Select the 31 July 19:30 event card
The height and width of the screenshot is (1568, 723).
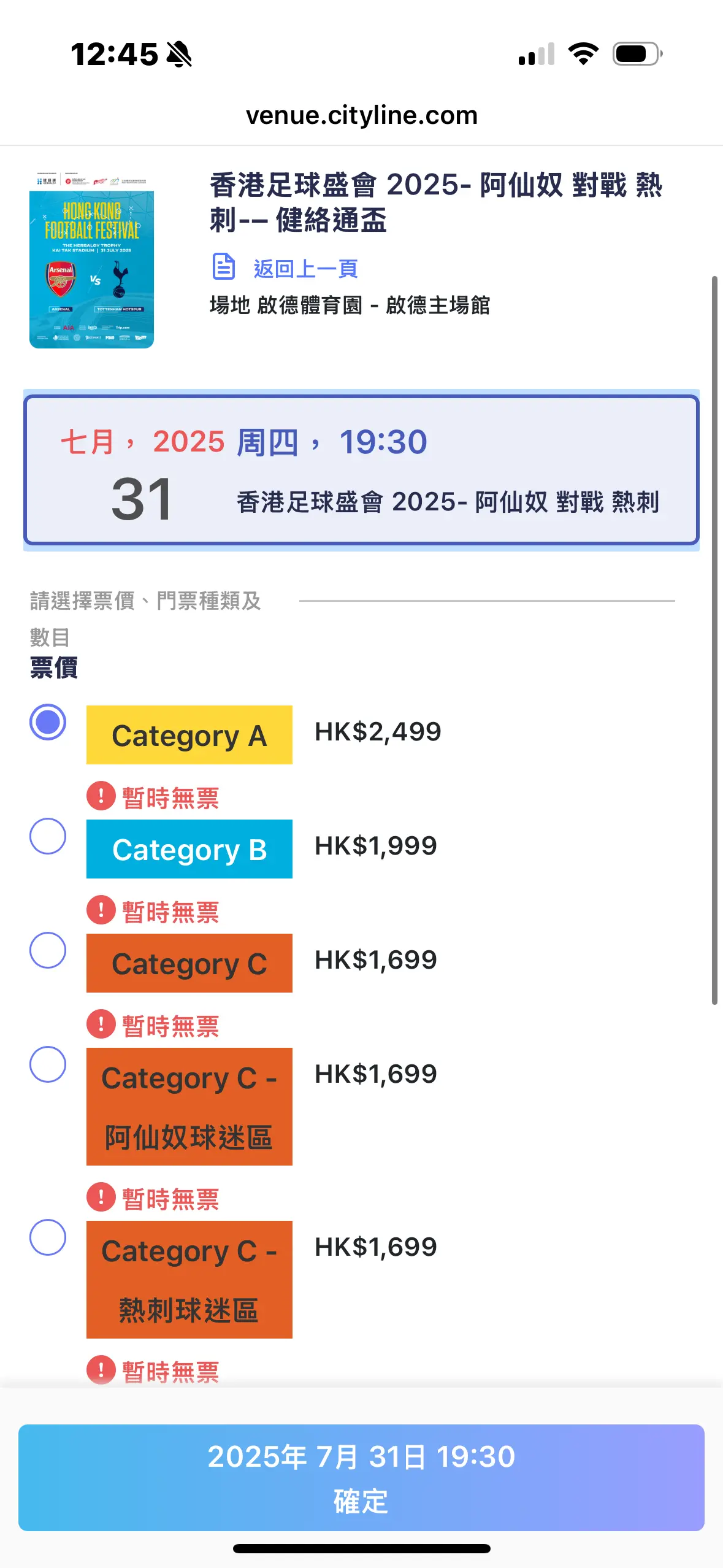(x=361, y=470)
